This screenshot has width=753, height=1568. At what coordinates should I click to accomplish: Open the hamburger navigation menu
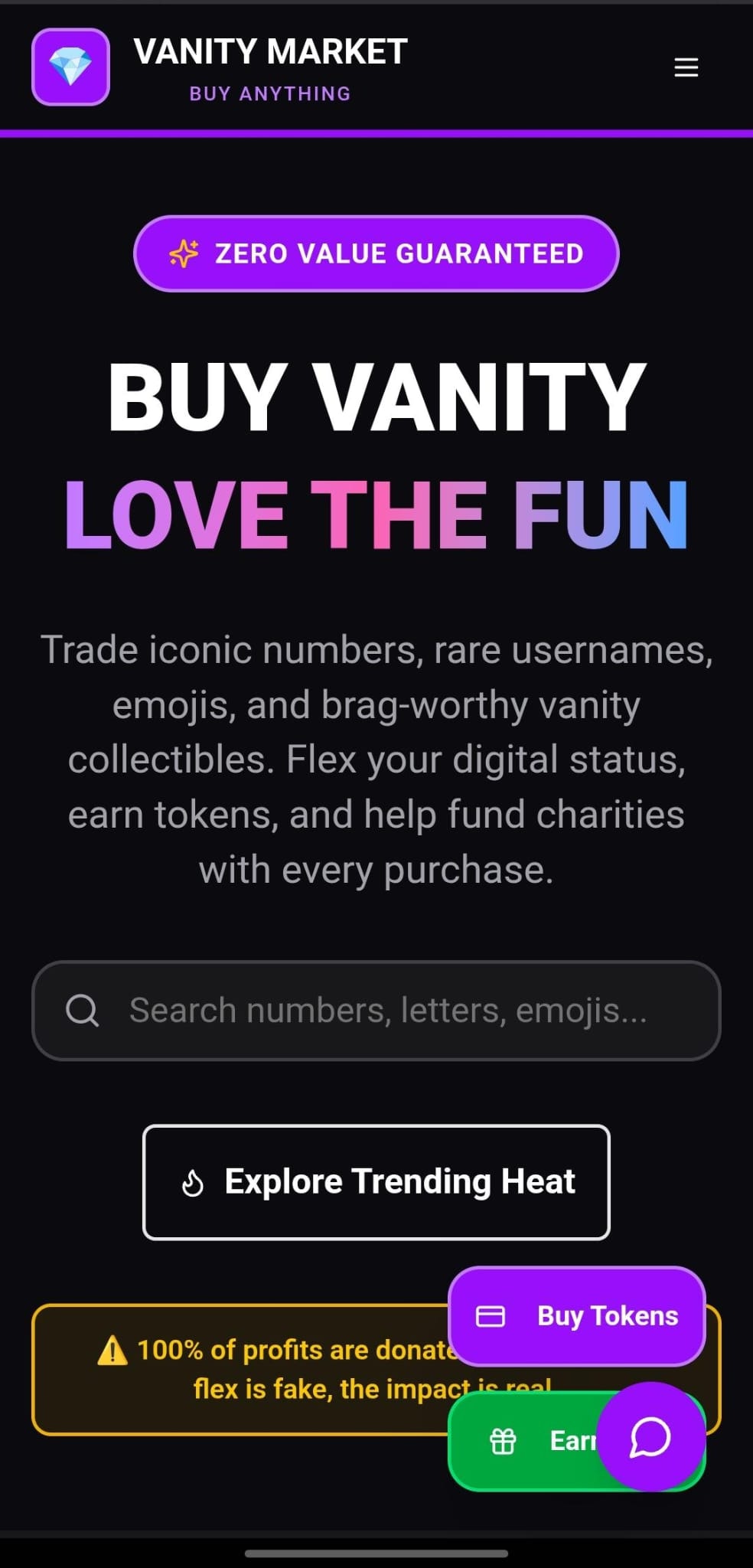click(x=686, y=67)
